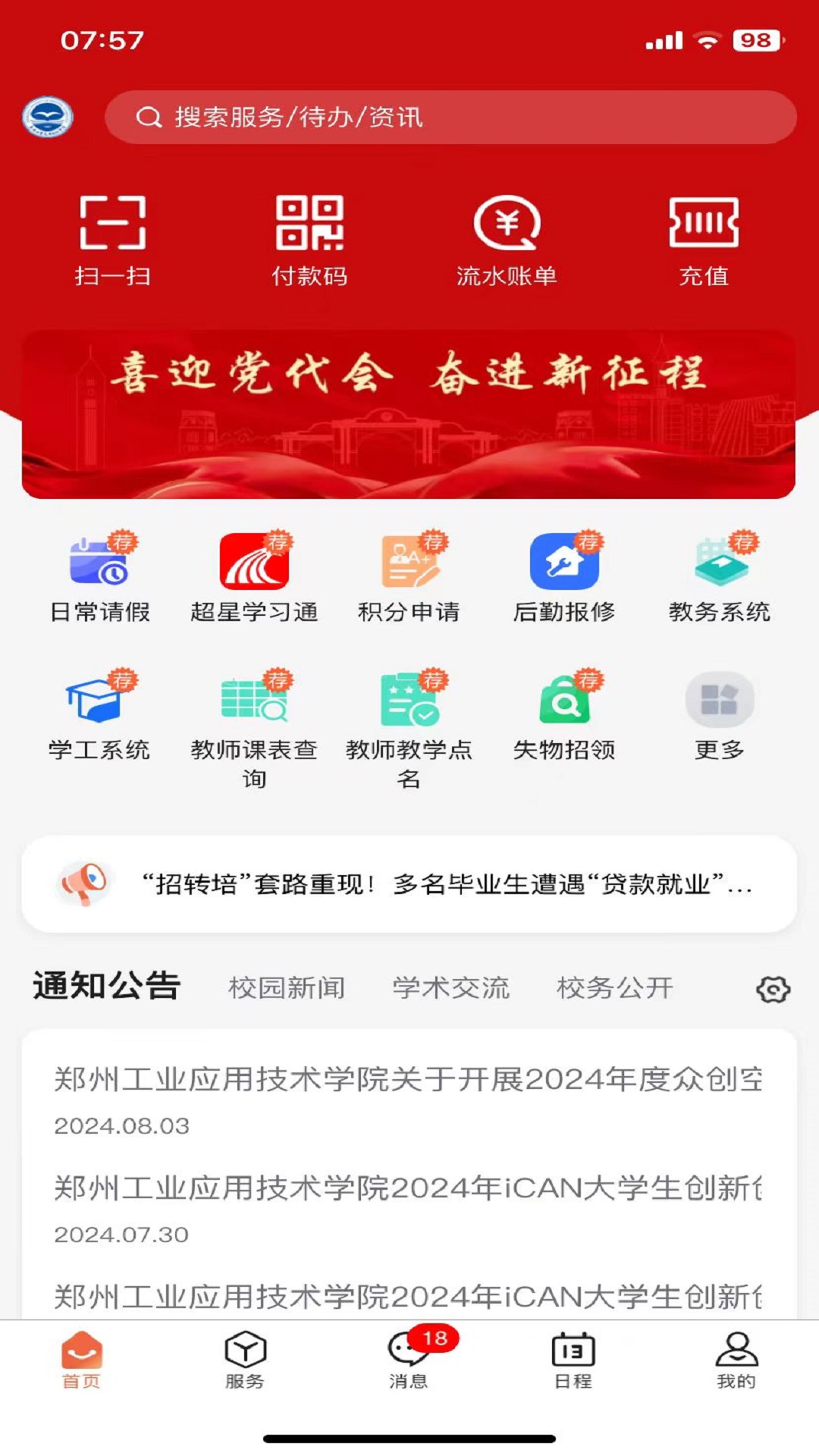This screenshot has height=1456, width=819.
Task: Open the notification settings gear
Action: (x=773, y=988)
